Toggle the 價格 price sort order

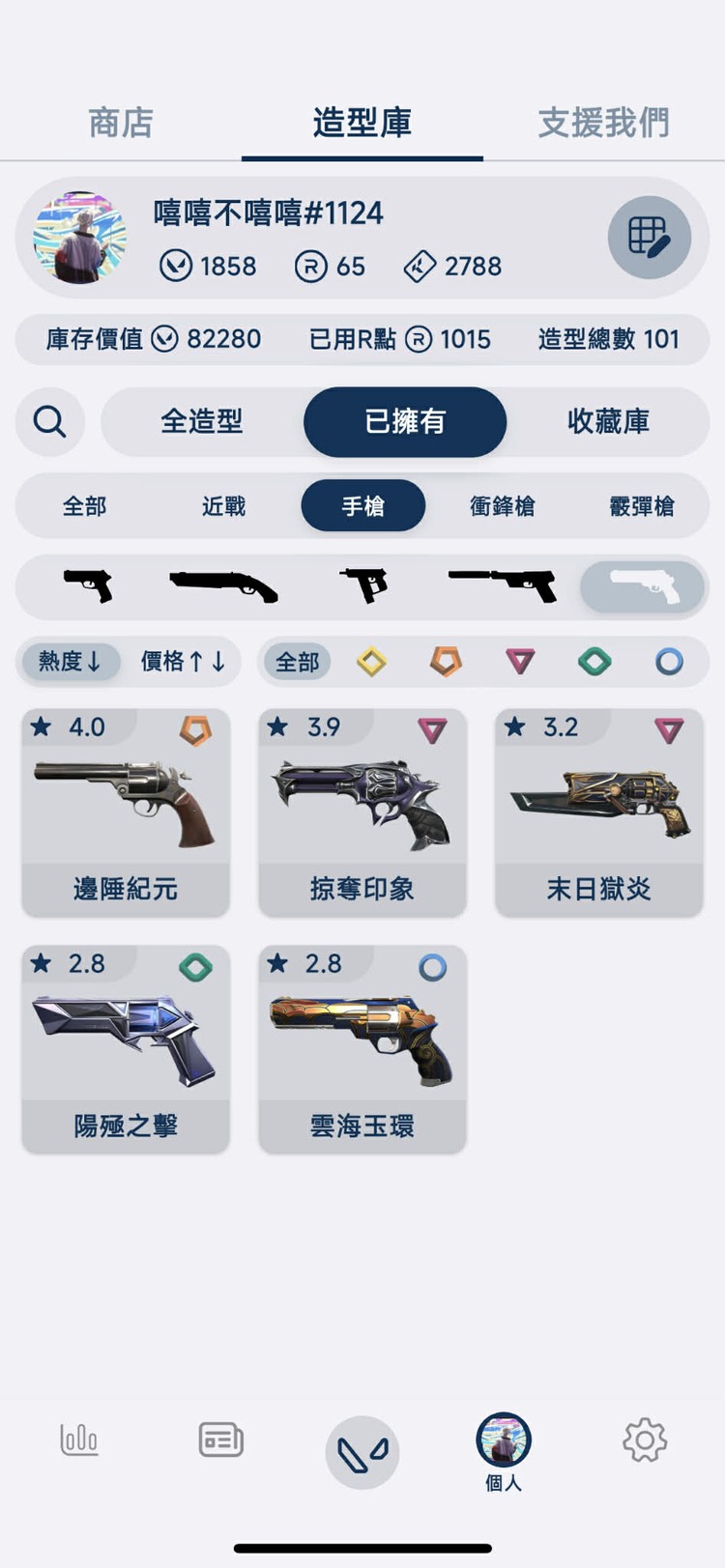click(x=182, y=662)
